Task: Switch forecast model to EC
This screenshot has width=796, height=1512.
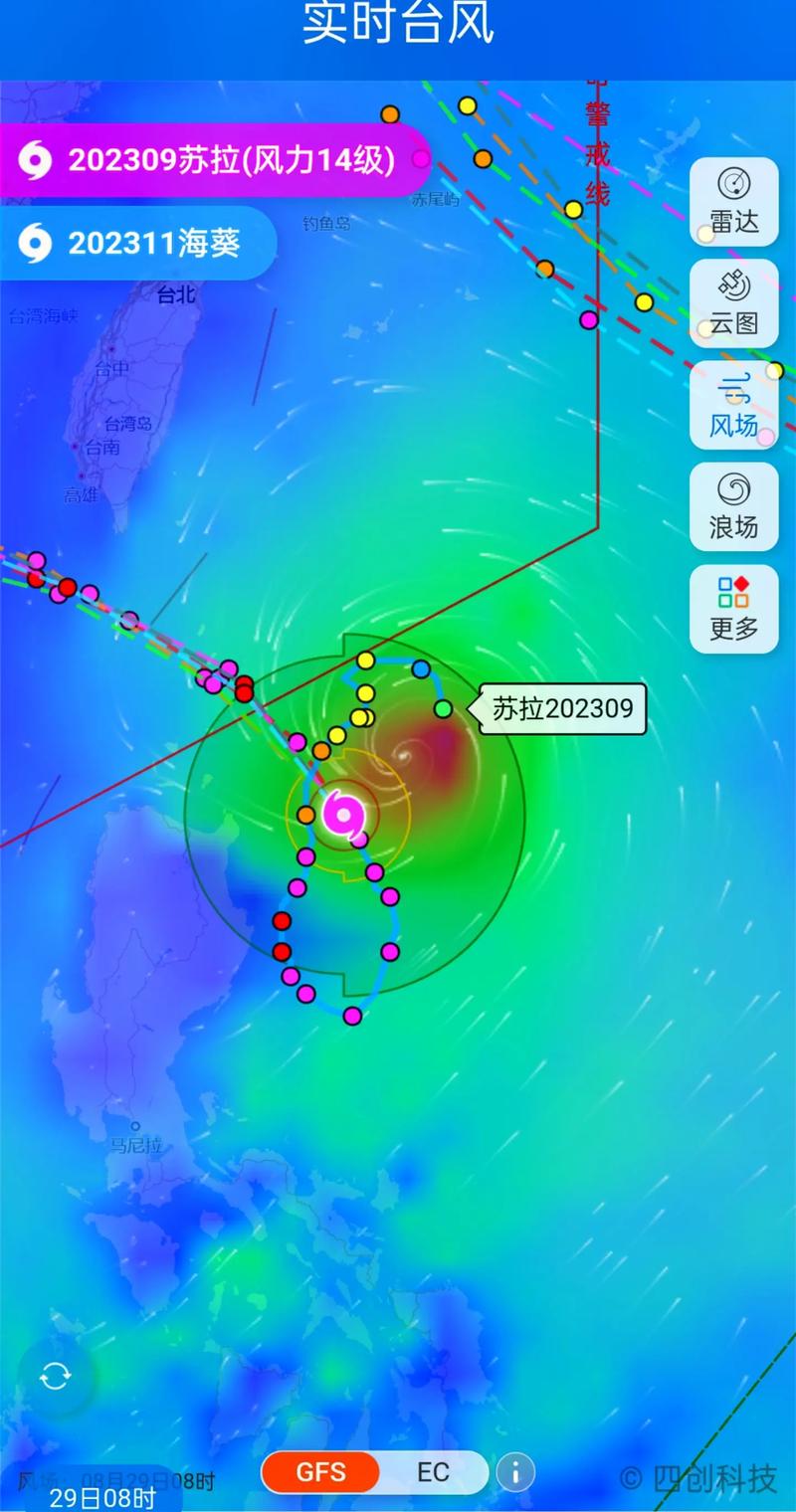Action: tap(433, 1472)
